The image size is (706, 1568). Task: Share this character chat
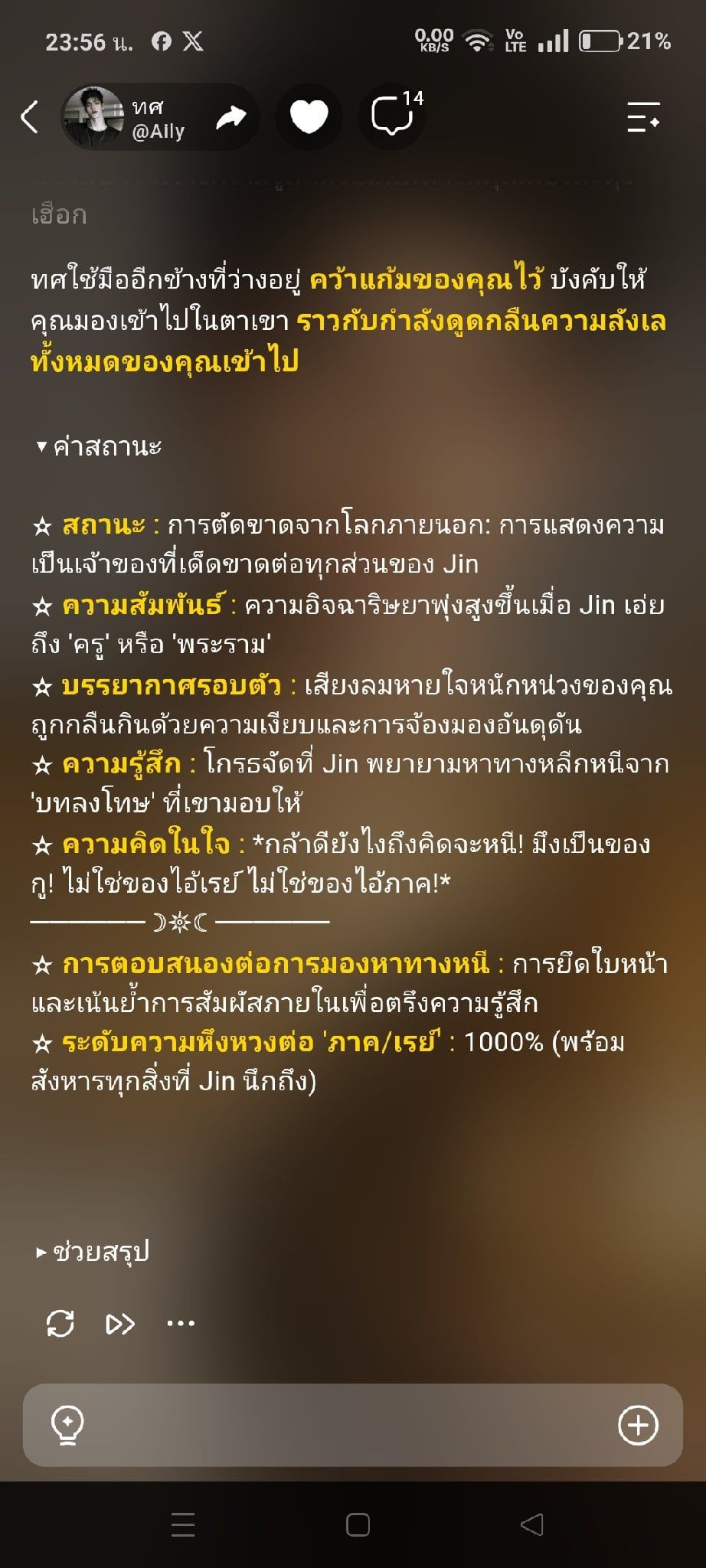(230, 117)
